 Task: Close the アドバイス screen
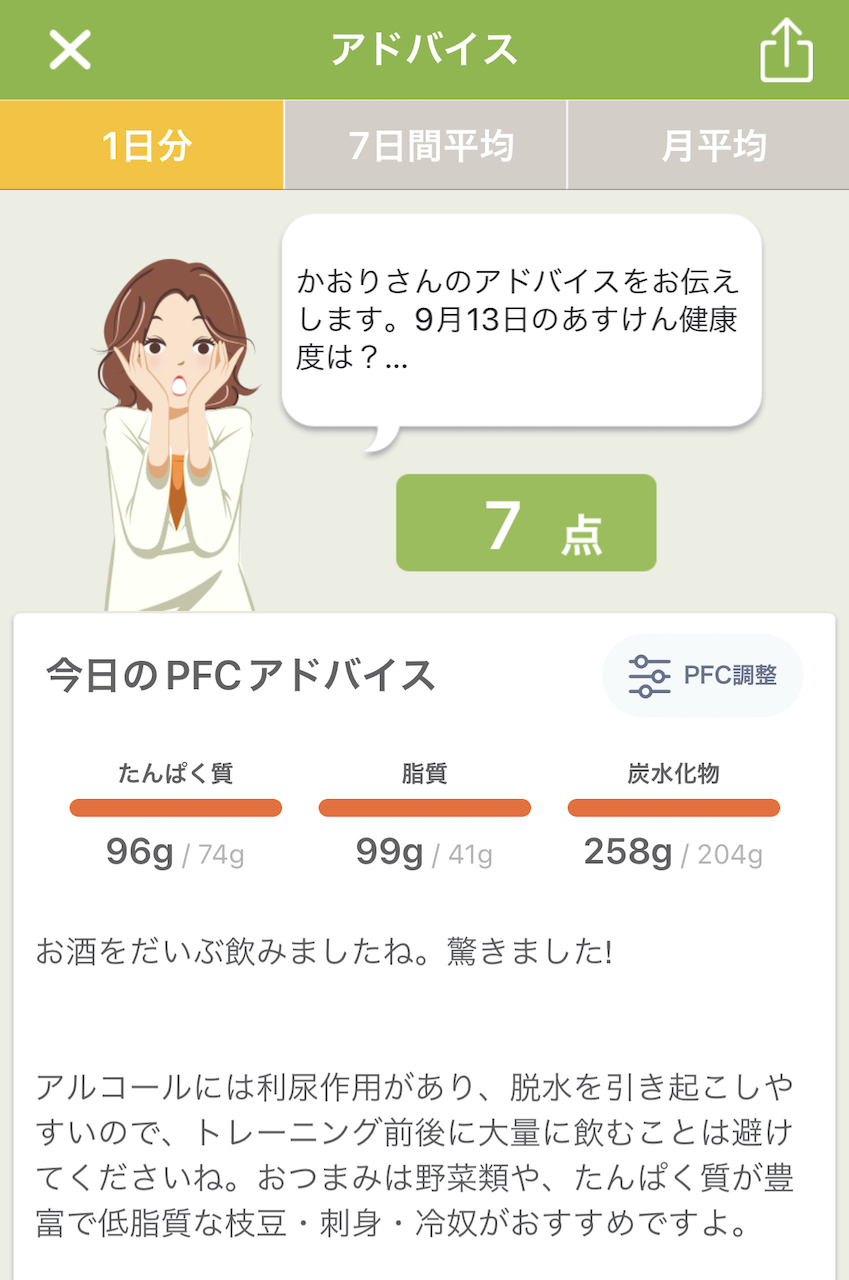tap(70, 50)
